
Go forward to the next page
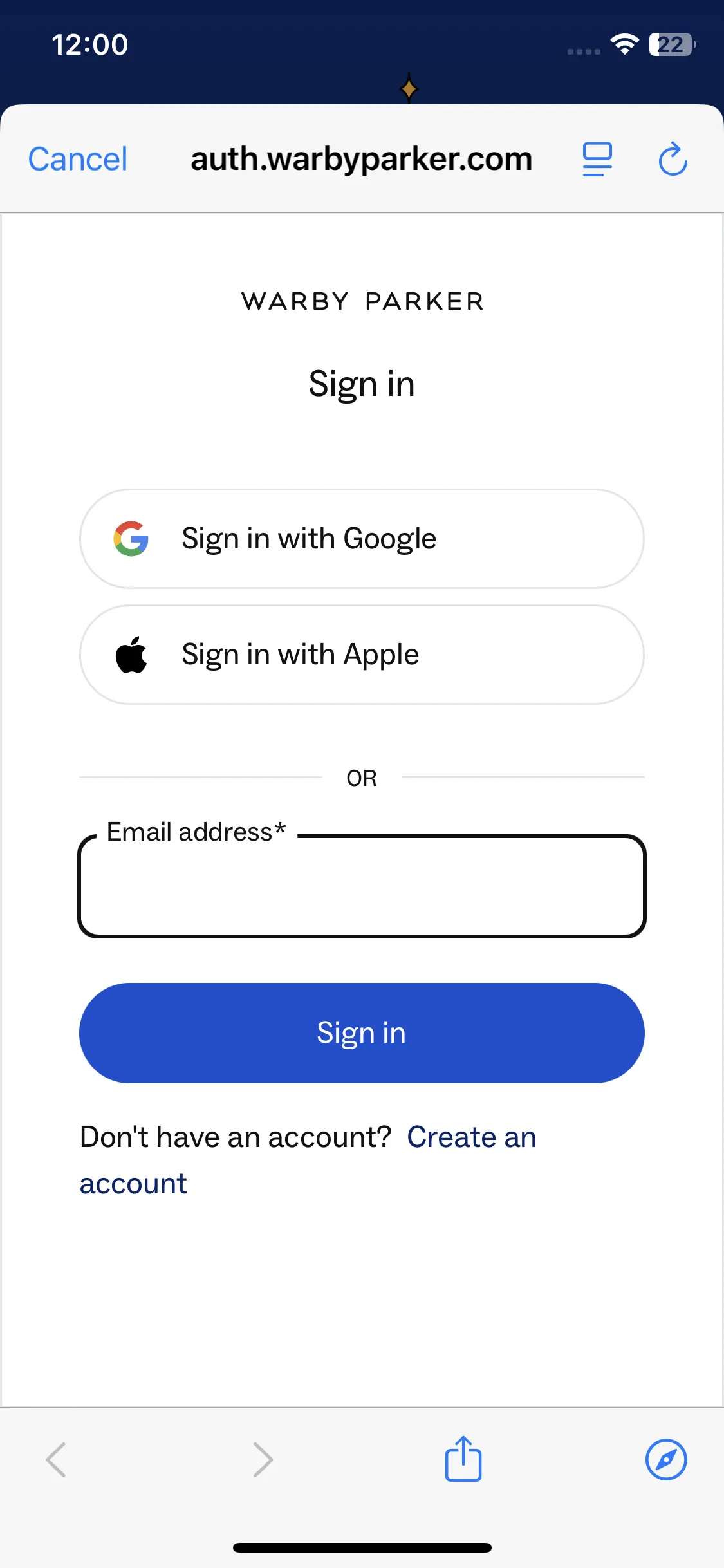tap(263, 1459)
